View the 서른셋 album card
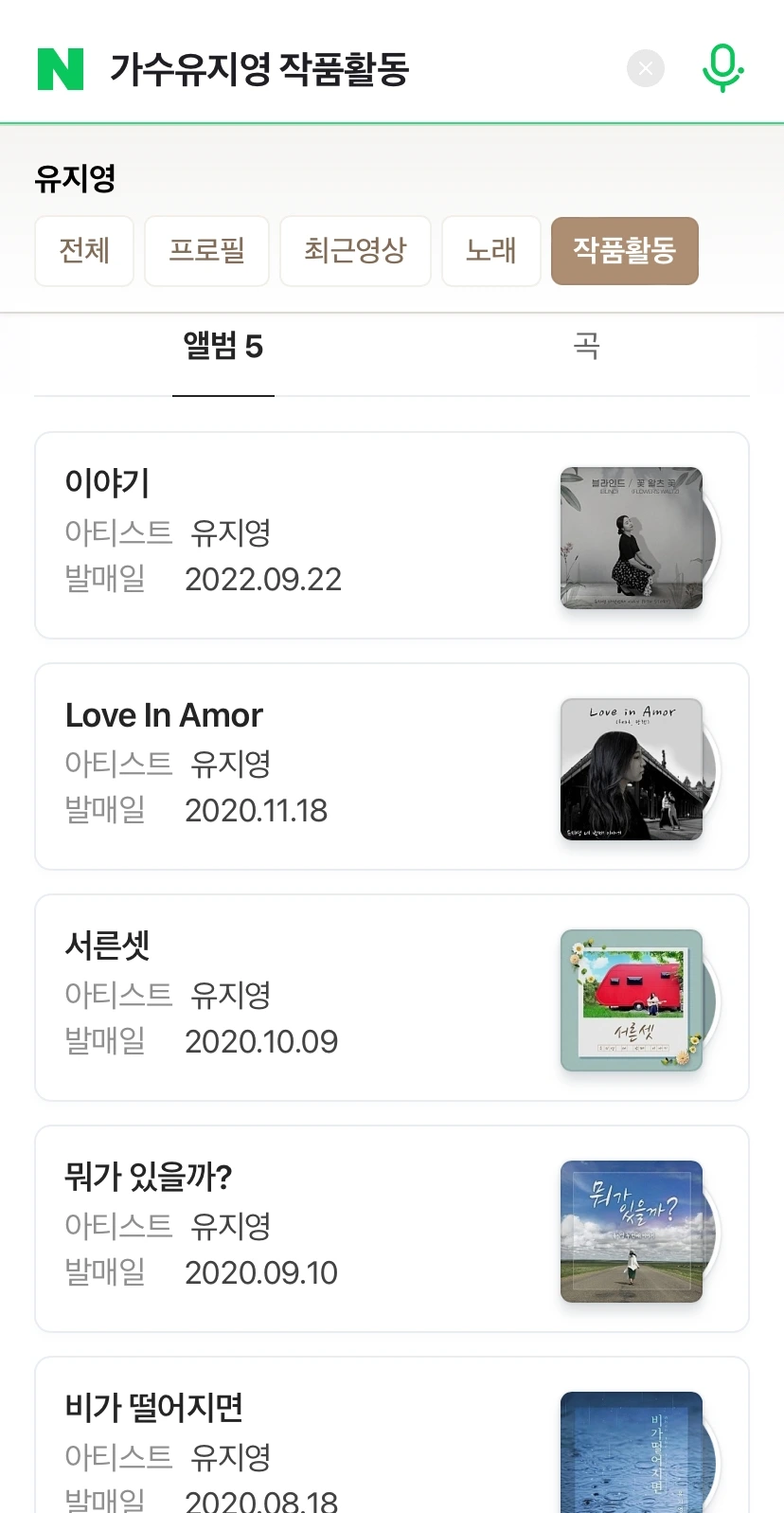784x1513 pixels. pos(391,998)
